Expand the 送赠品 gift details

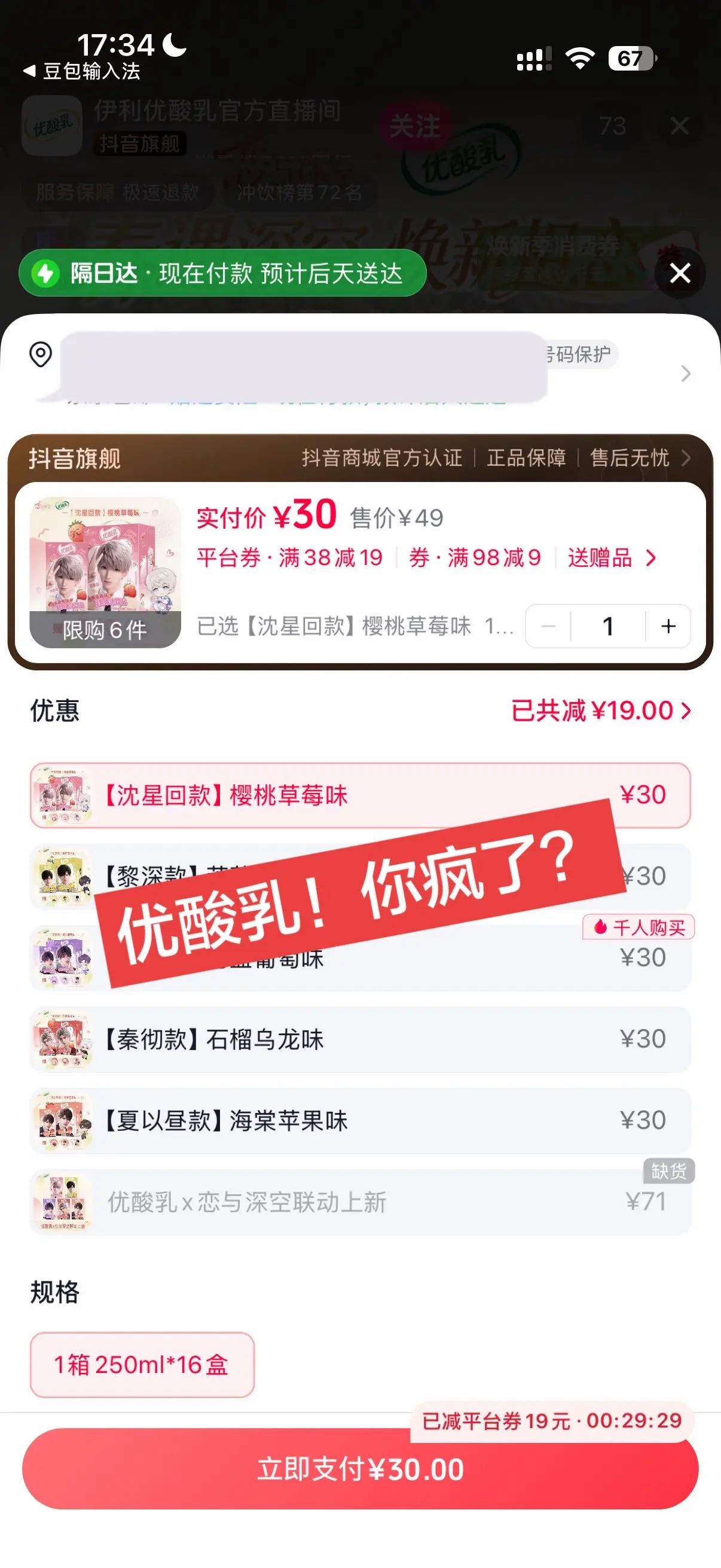[x=609, y=559]
